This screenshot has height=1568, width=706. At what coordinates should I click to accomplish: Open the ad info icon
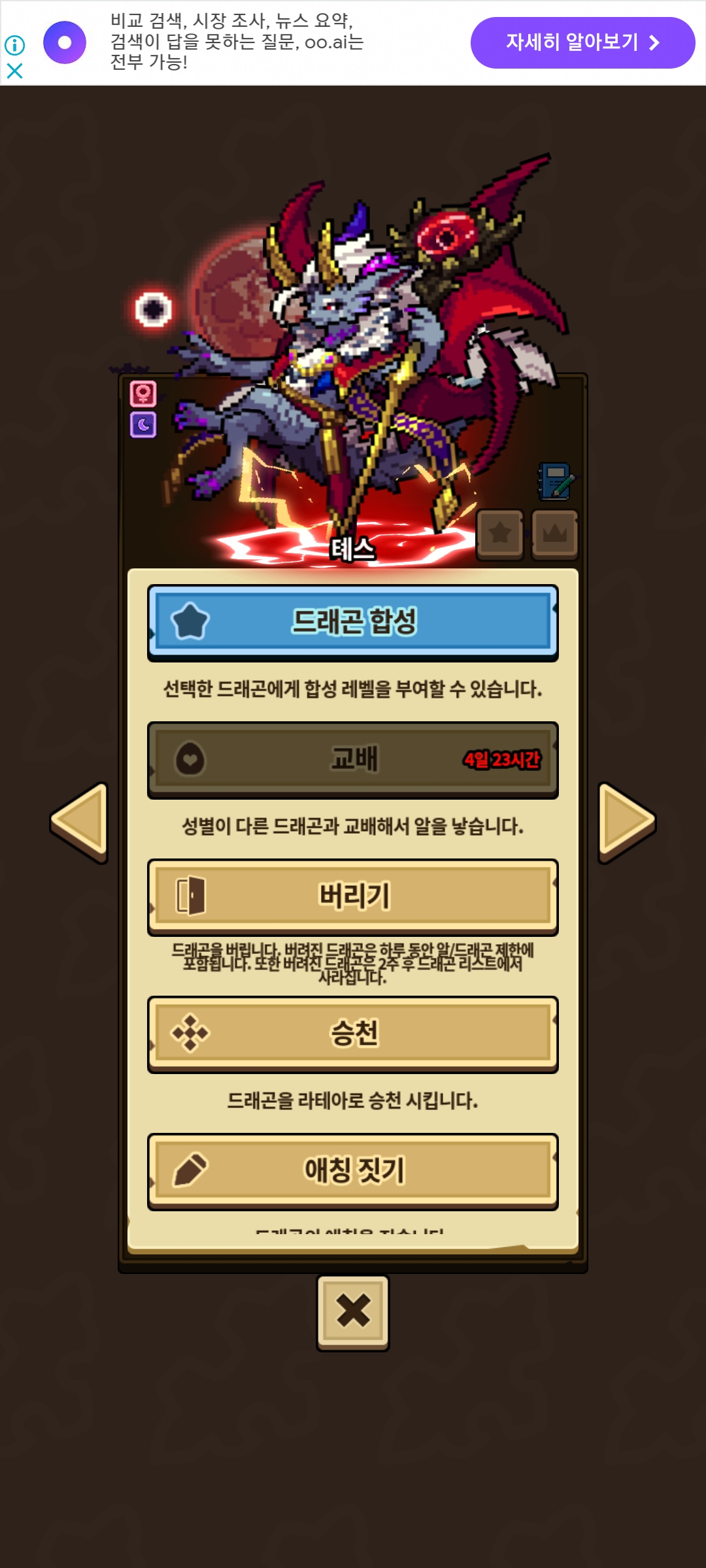14,45
